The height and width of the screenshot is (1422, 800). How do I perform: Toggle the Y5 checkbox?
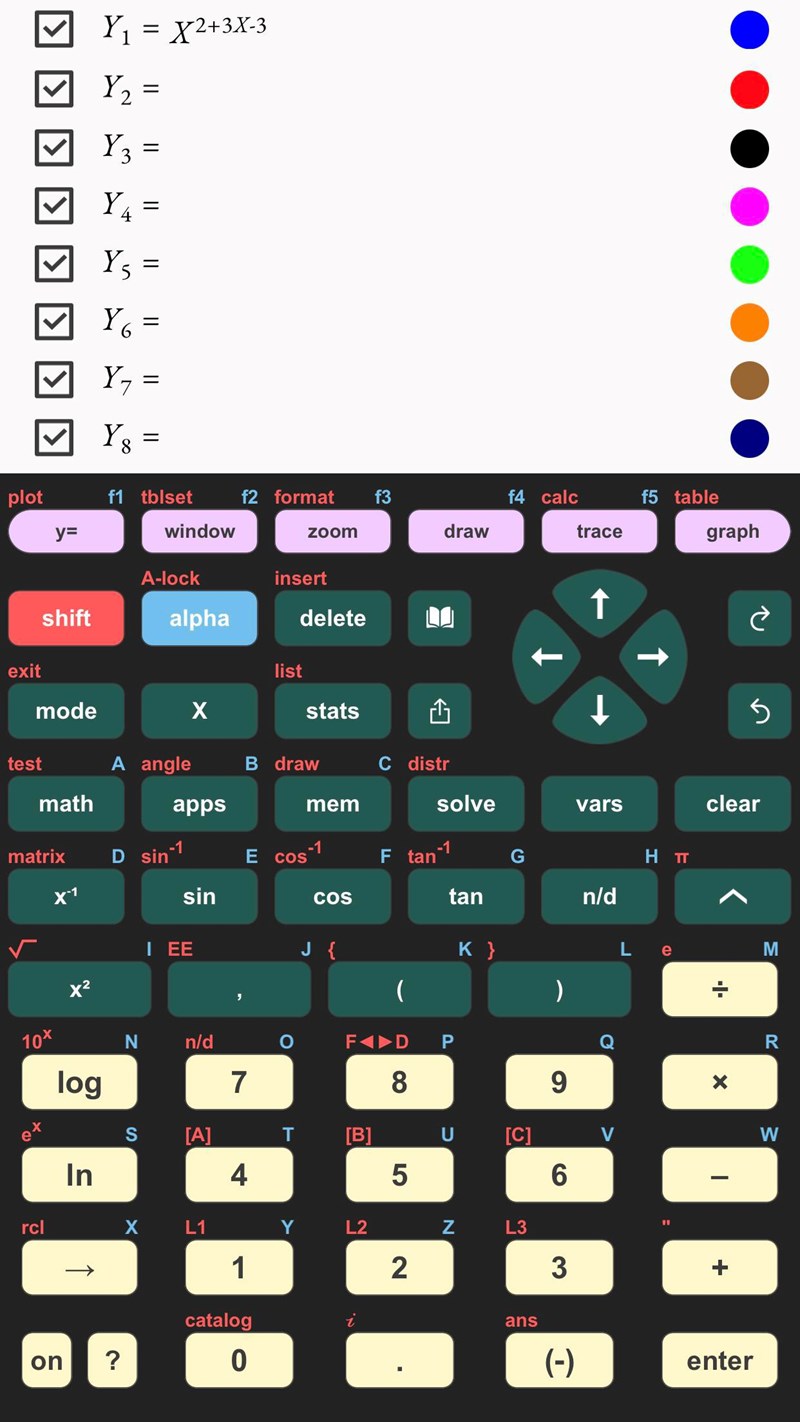pos(53,264)
